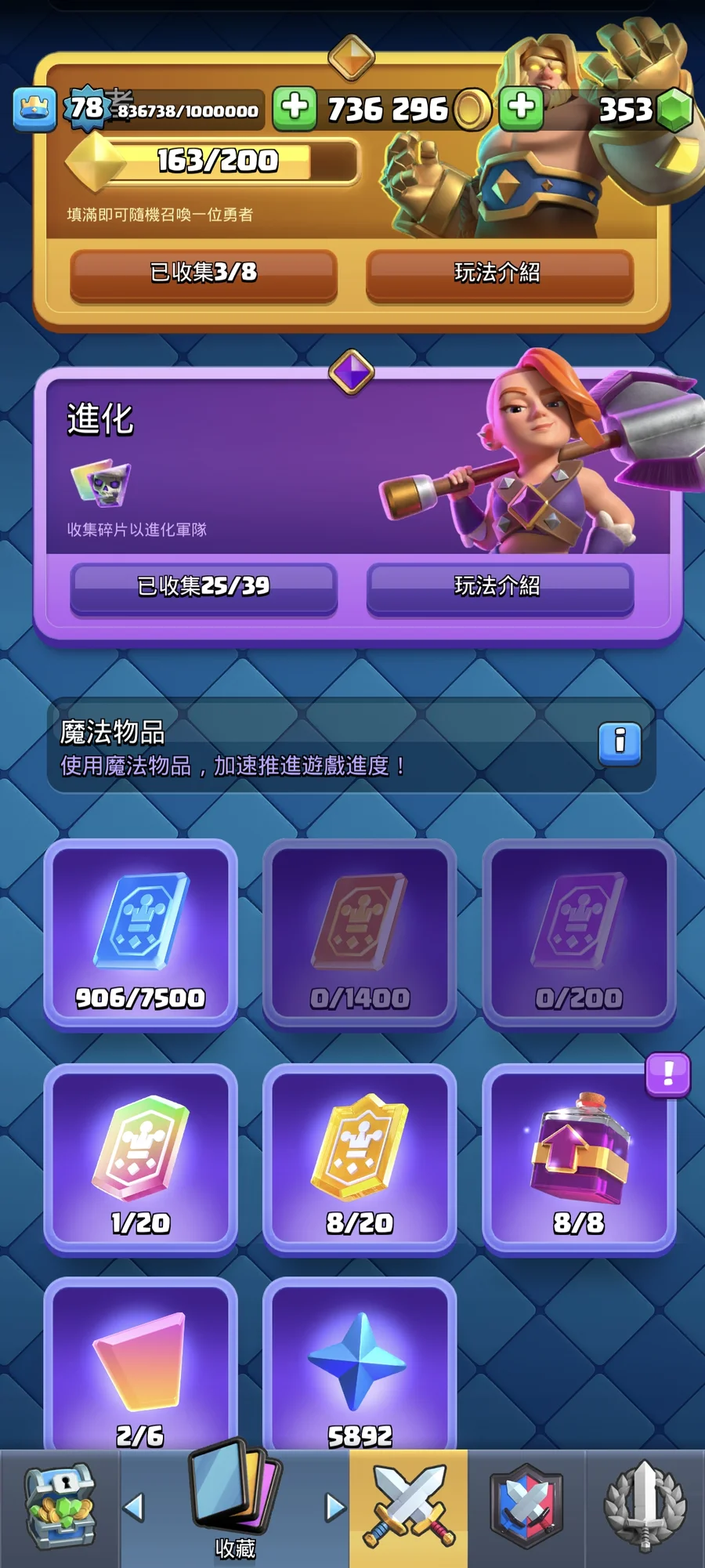Open the evolution shard item 2/6
Image resolution: width=705 pixels, height=1568 pixels.
(140, 1367)
